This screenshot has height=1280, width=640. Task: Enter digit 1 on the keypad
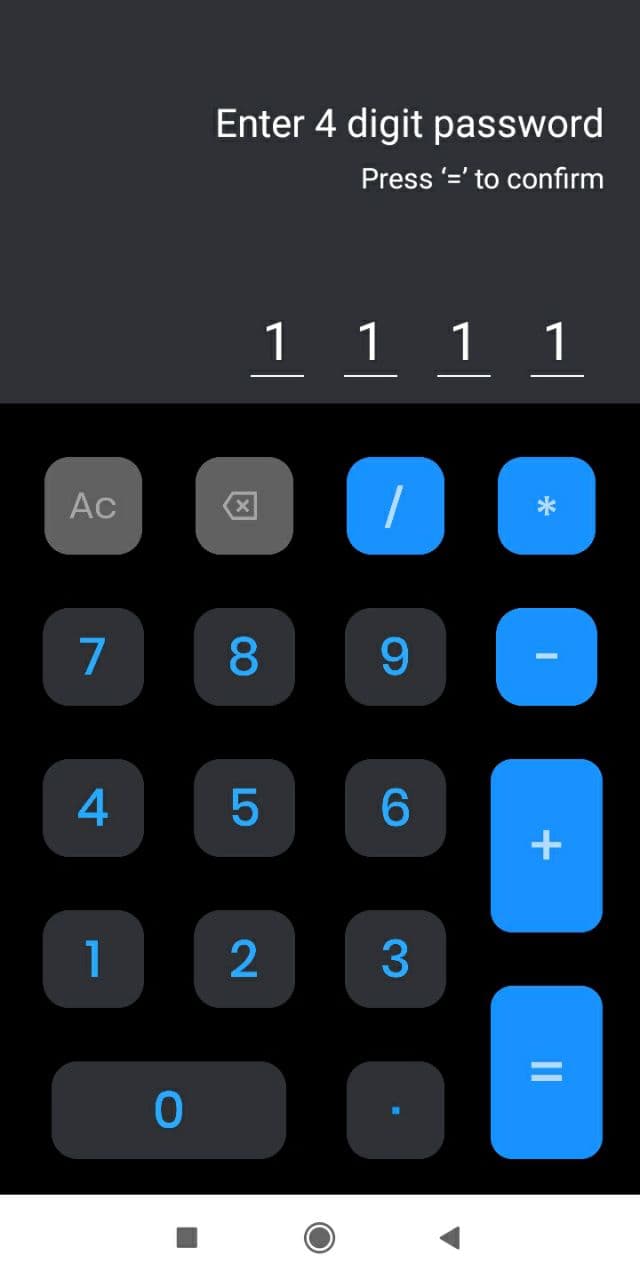pyautogui.click(x=93, y=959)
